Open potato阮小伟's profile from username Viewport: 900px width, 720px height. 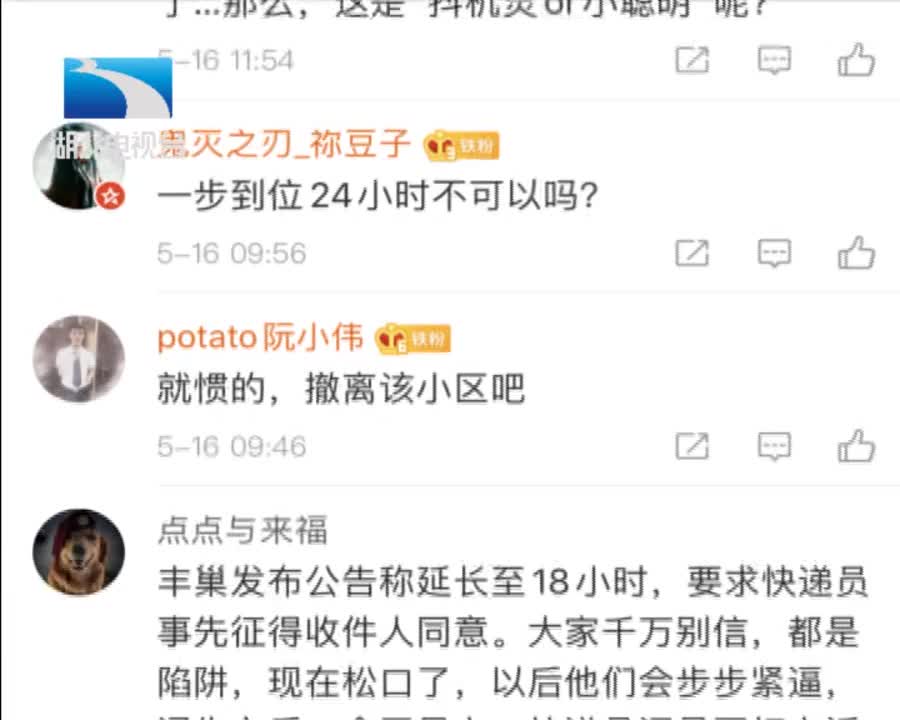tap(260, 339)
